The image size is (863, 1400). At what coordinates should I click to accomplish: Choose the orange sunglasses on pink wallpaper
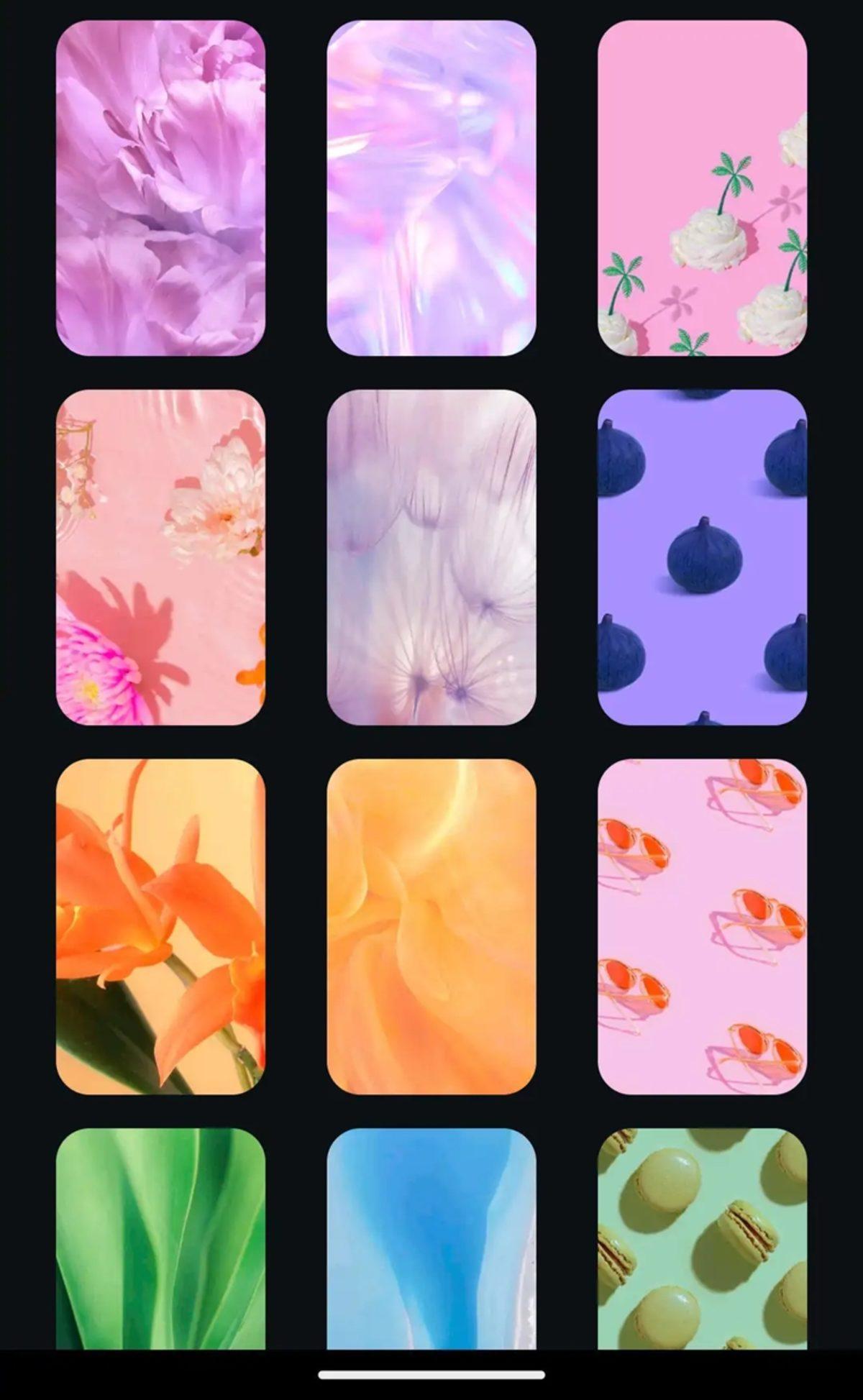point(702,926)
